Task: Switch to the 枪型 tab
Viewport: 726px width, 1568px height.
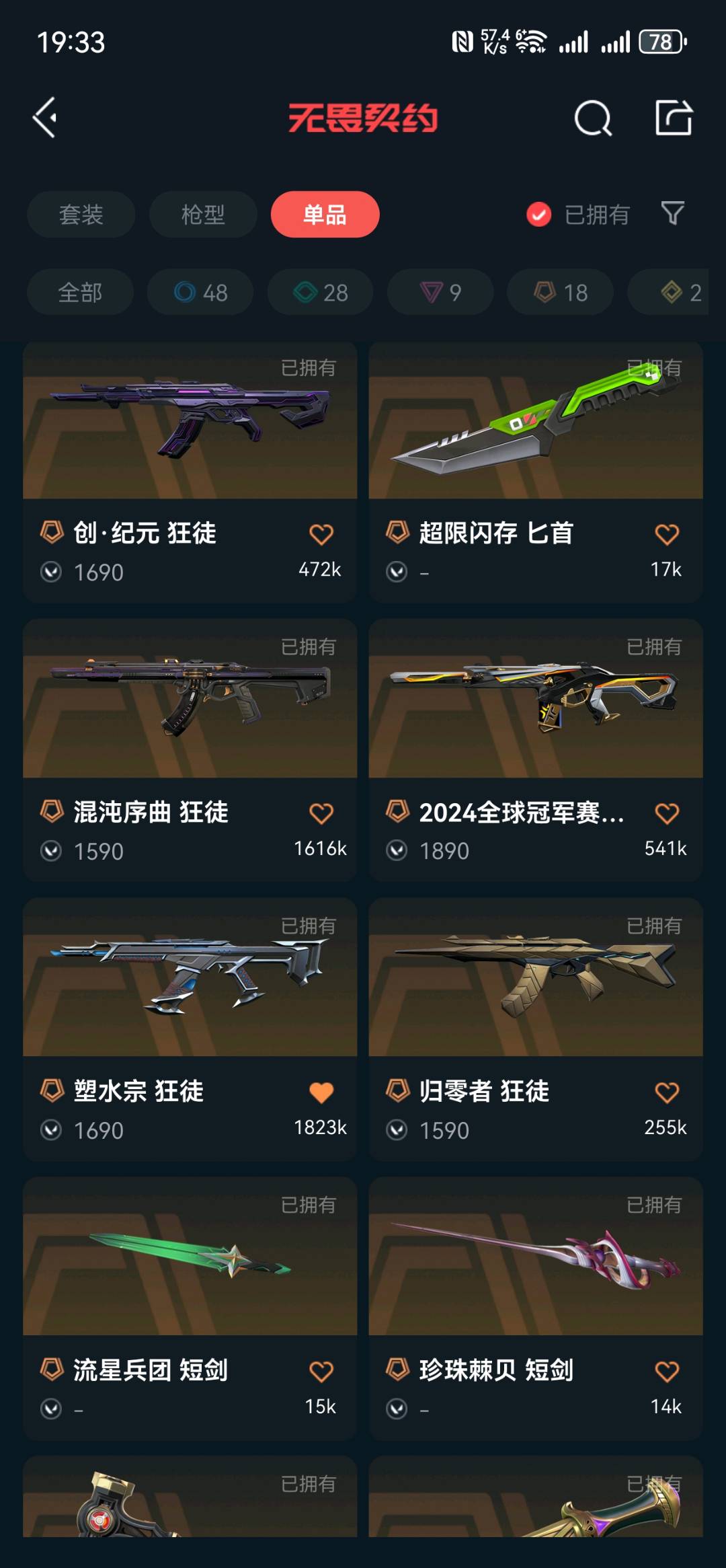Action: tap(203, 215)
